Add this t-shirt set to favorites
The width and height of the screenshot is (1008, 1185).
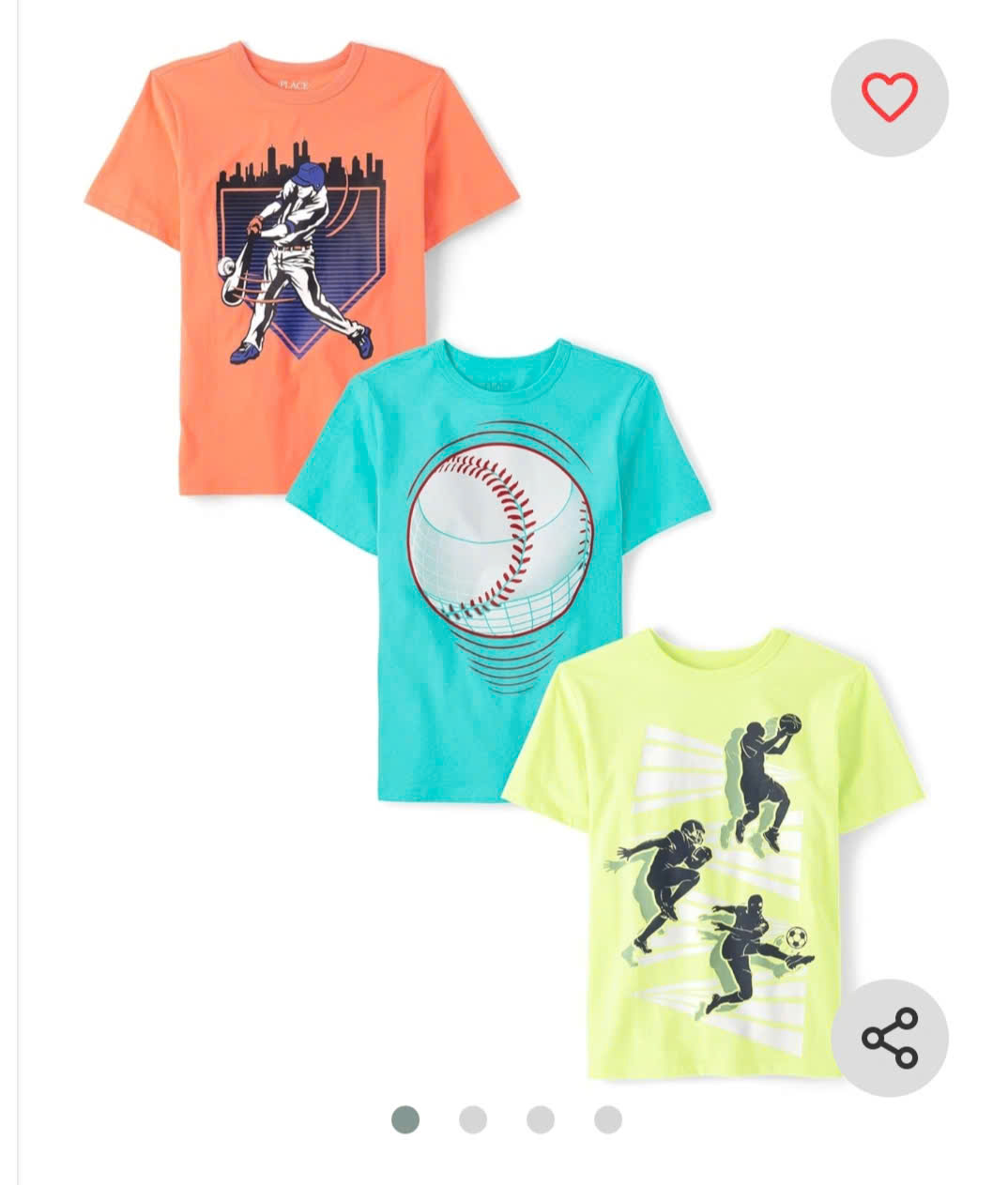pos(889,98)
